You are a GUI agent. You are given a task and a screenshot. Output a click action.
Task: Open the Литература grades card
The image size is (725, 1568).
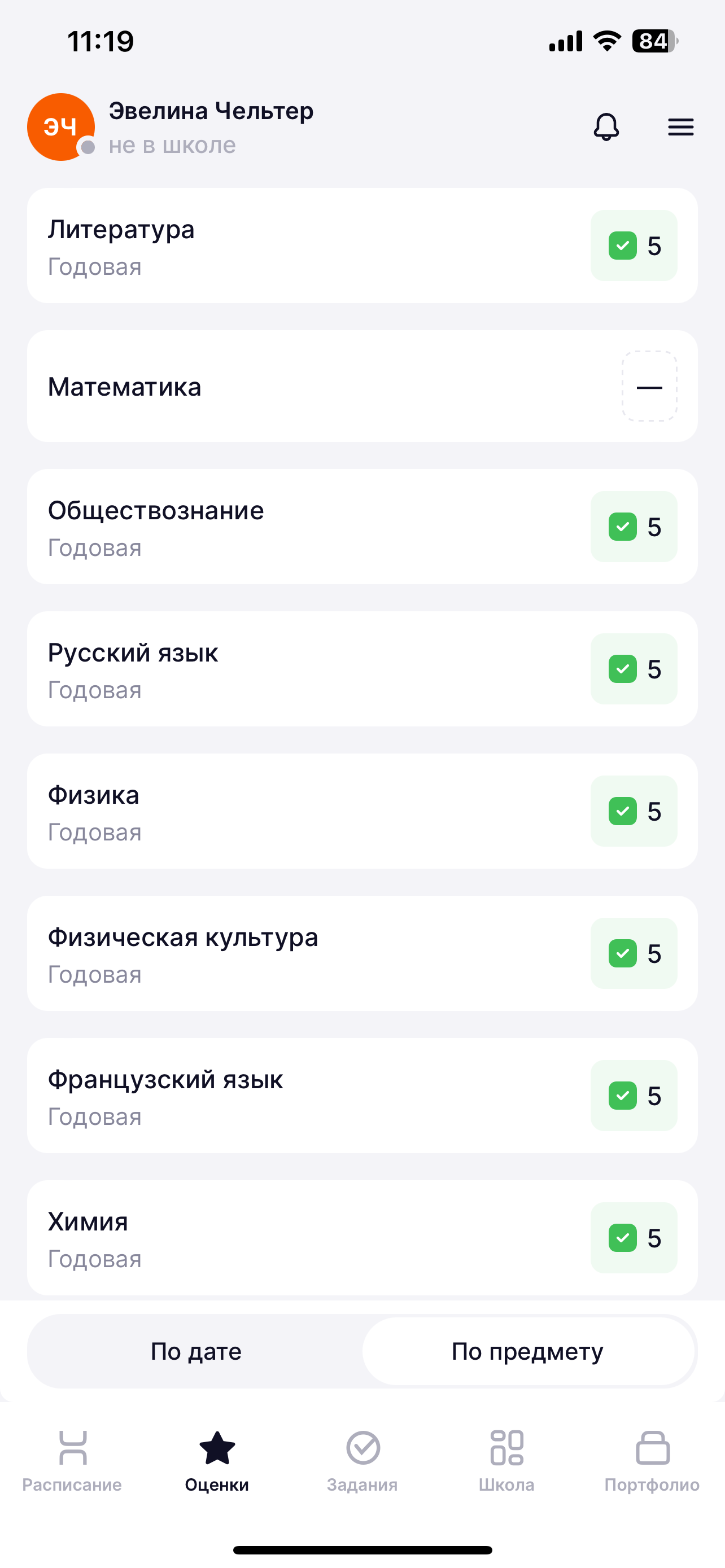[362, 246]
